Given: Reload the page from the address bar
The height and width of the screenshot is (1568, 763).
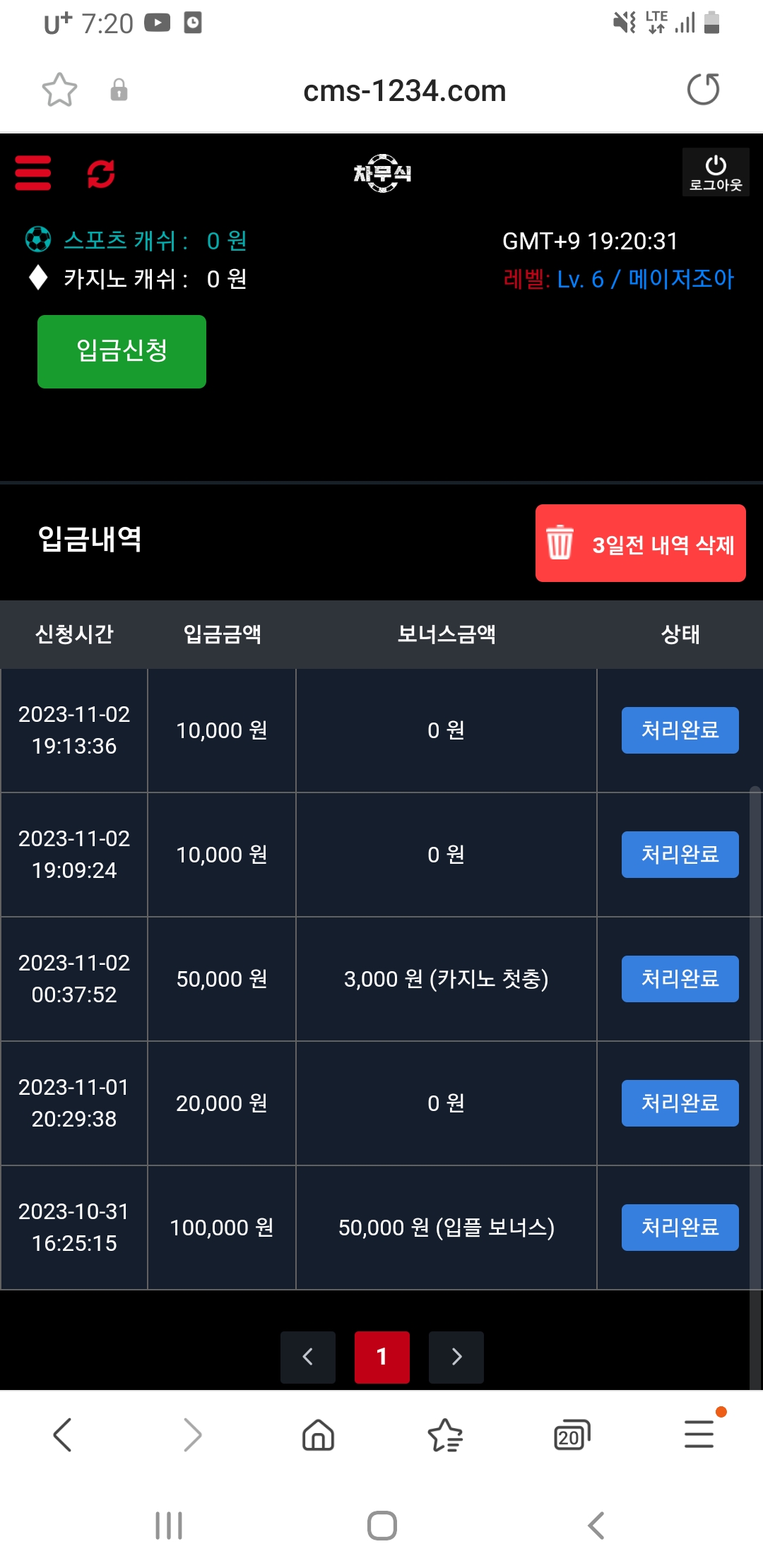Looking at the screenshot, I should pos(703,90).
